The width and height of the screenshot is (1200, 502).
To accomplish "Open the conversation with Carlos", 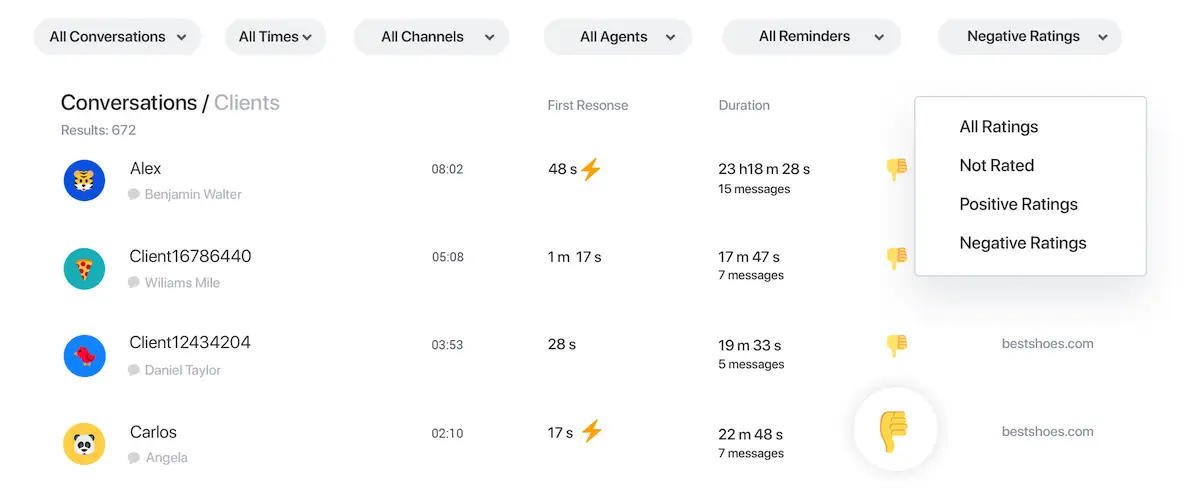I will click(x=153, y=433).
